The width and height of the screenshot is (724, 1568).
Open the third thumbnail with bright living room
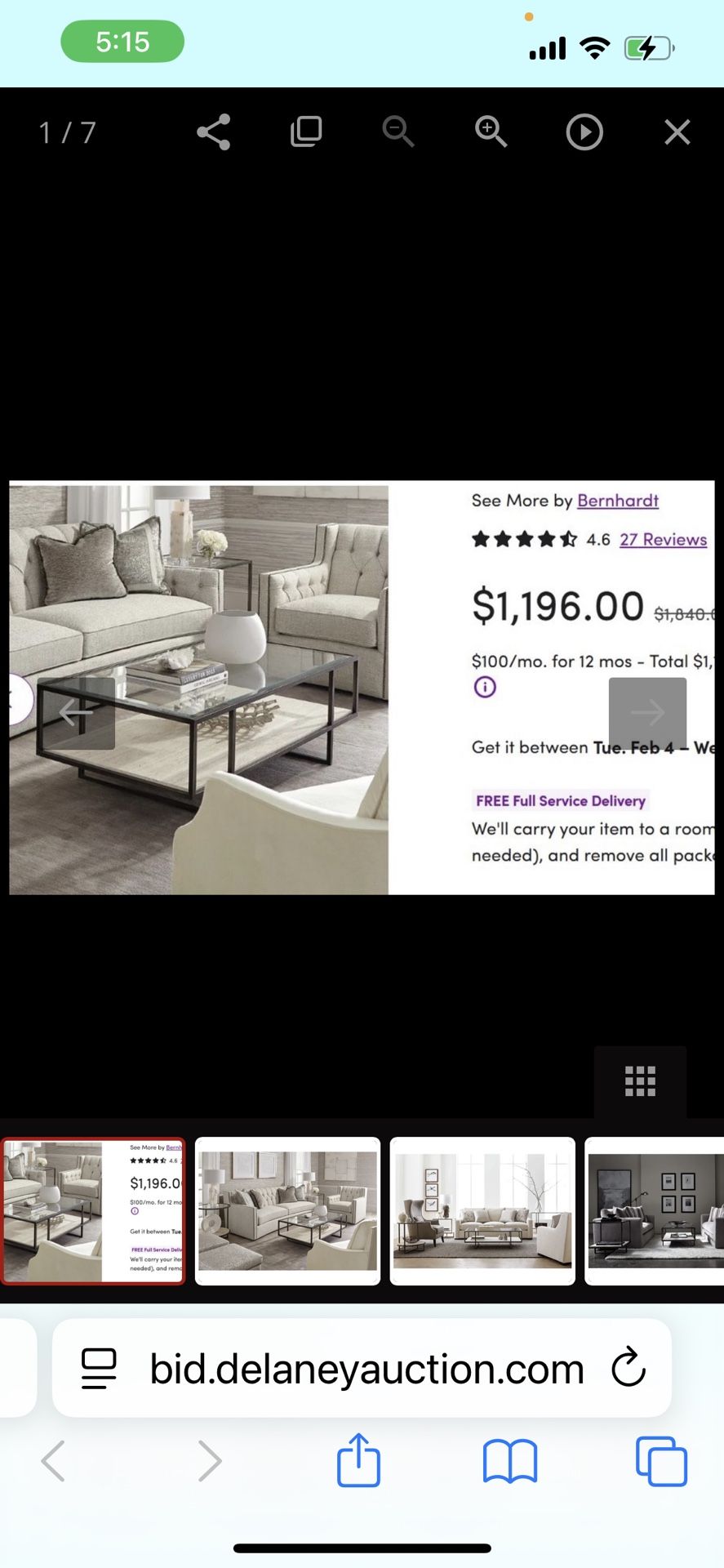482,1210
